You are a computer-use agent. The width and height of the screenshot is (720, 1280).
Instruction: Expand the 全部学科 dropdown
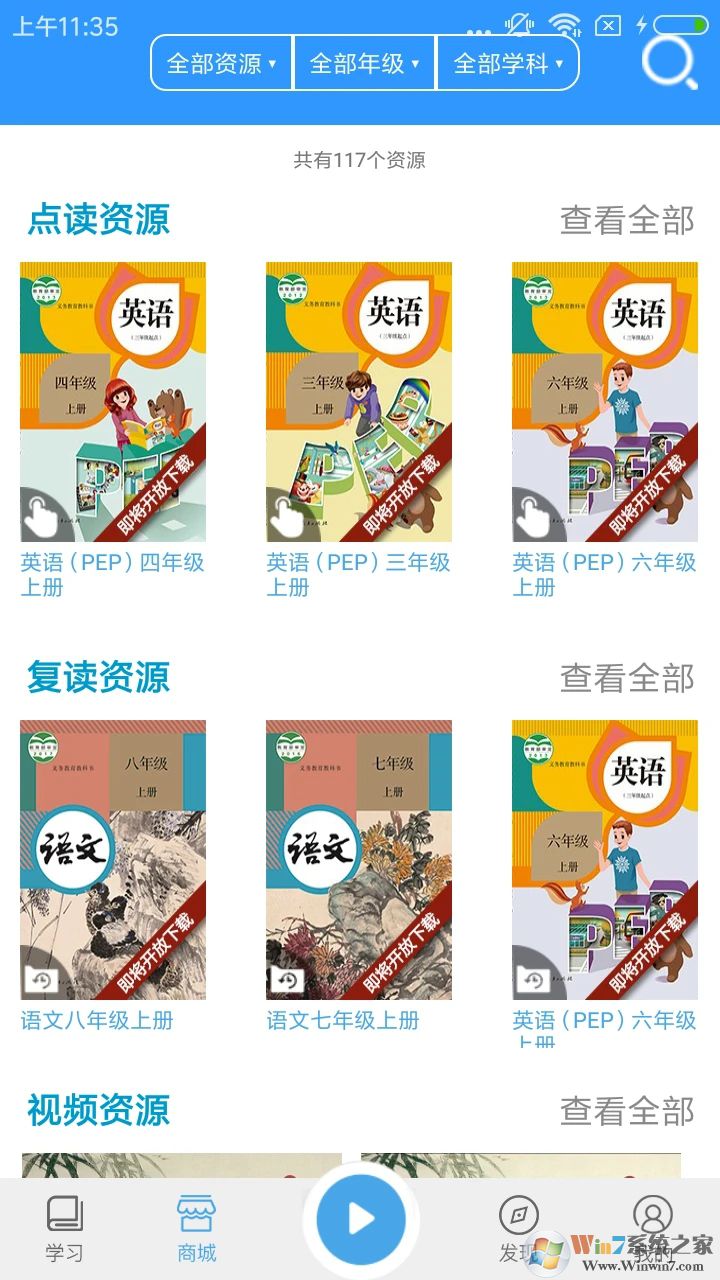508,64
